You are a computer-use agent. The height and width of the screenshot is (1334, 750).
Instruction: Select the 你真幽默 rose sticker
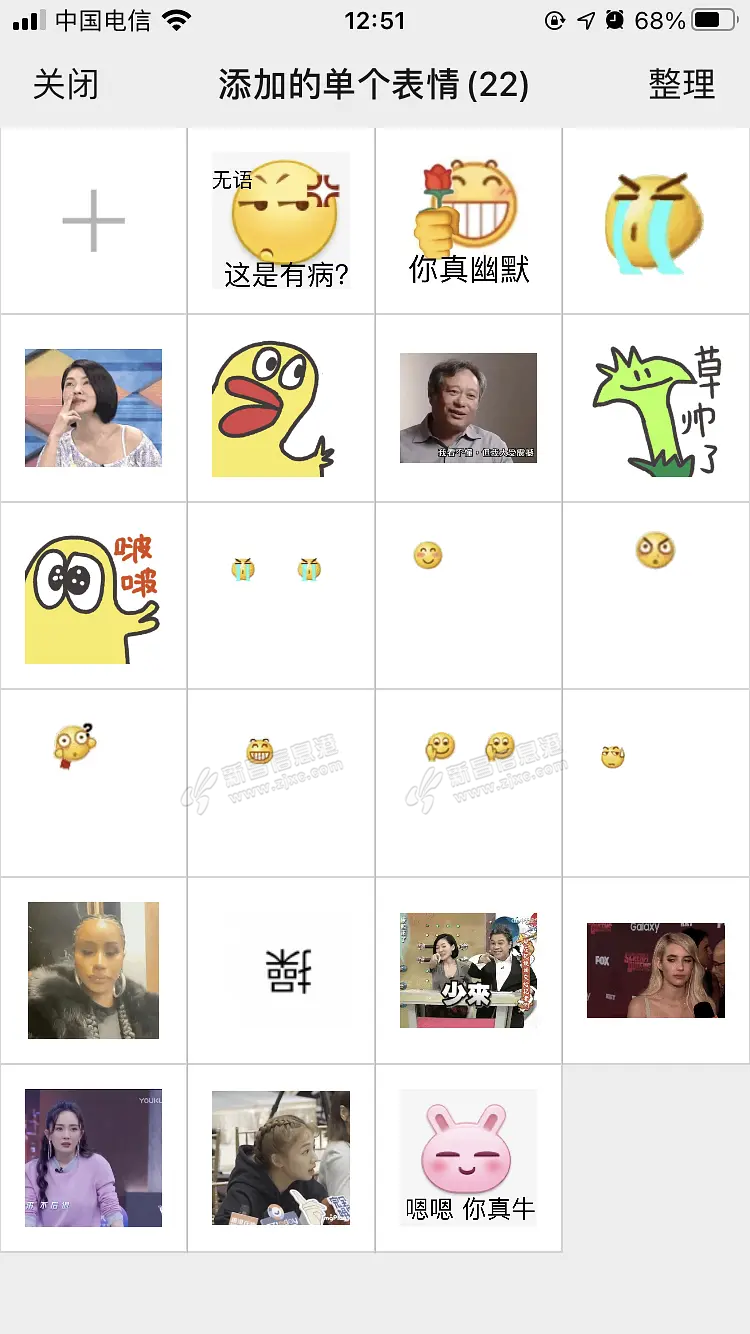[468, 221]
